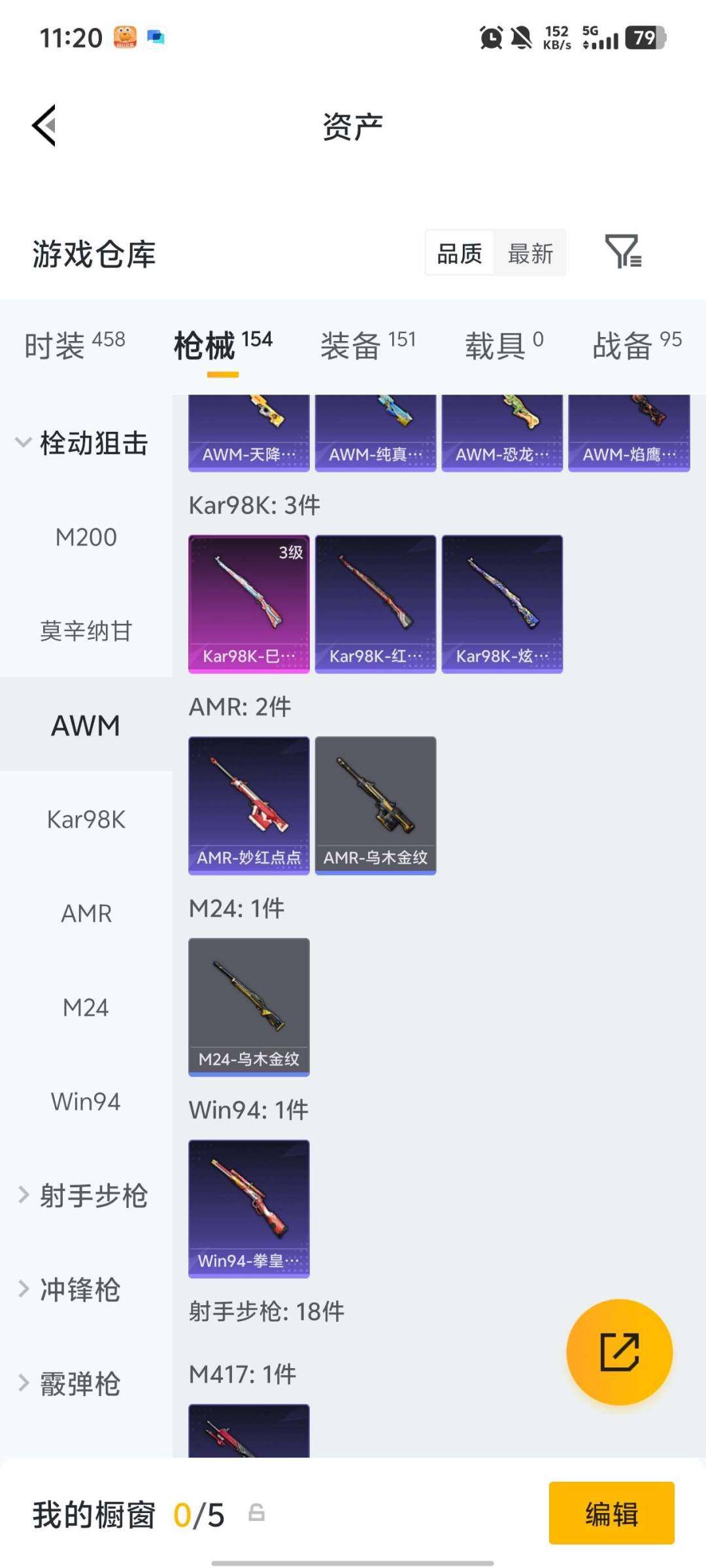This screenshot has height=1568, width=706.
Task: Tap the yellow share floating button
Action: click(x=619, y=1352)
